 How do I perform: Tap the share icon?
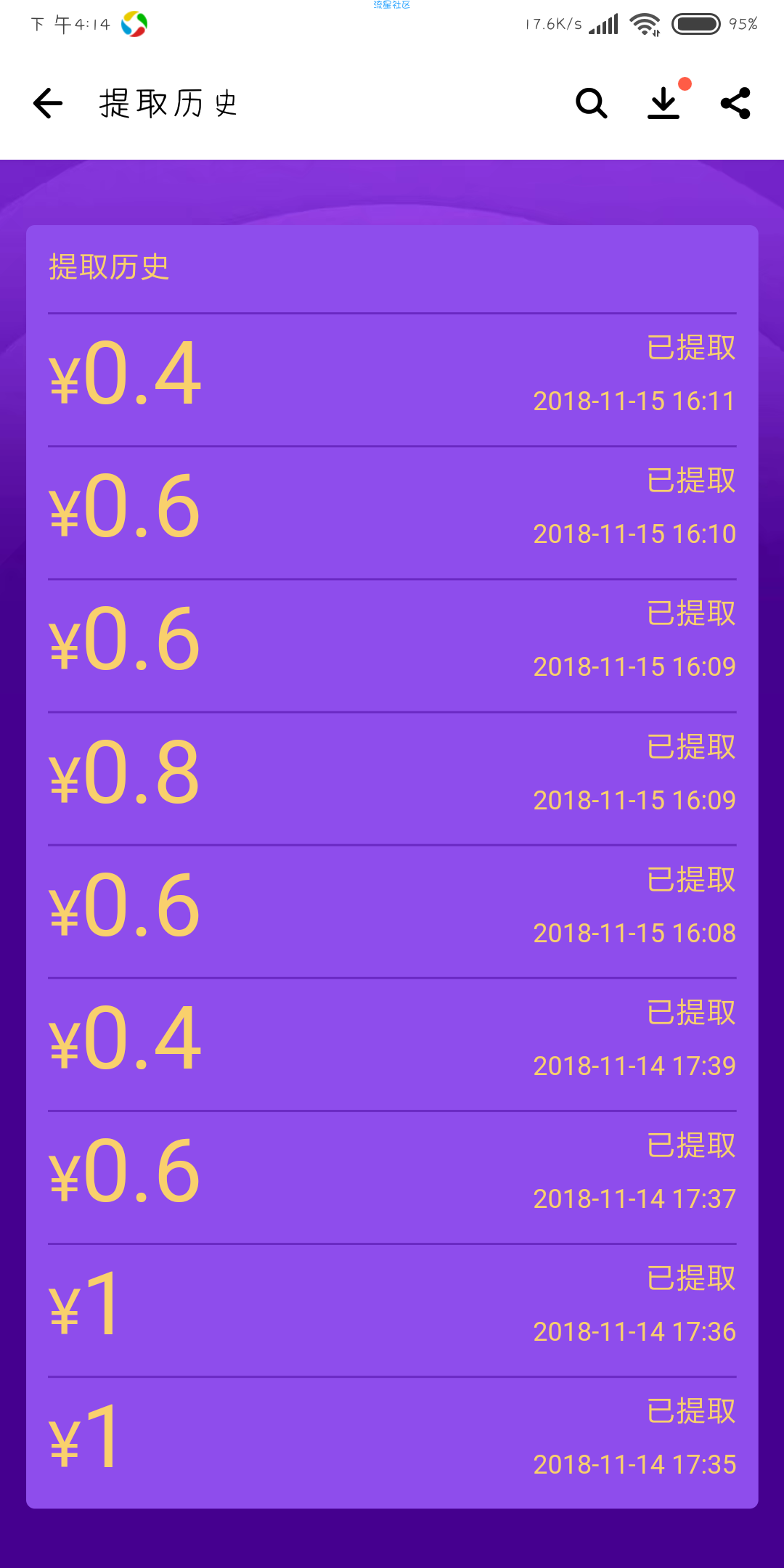point(735,103)
